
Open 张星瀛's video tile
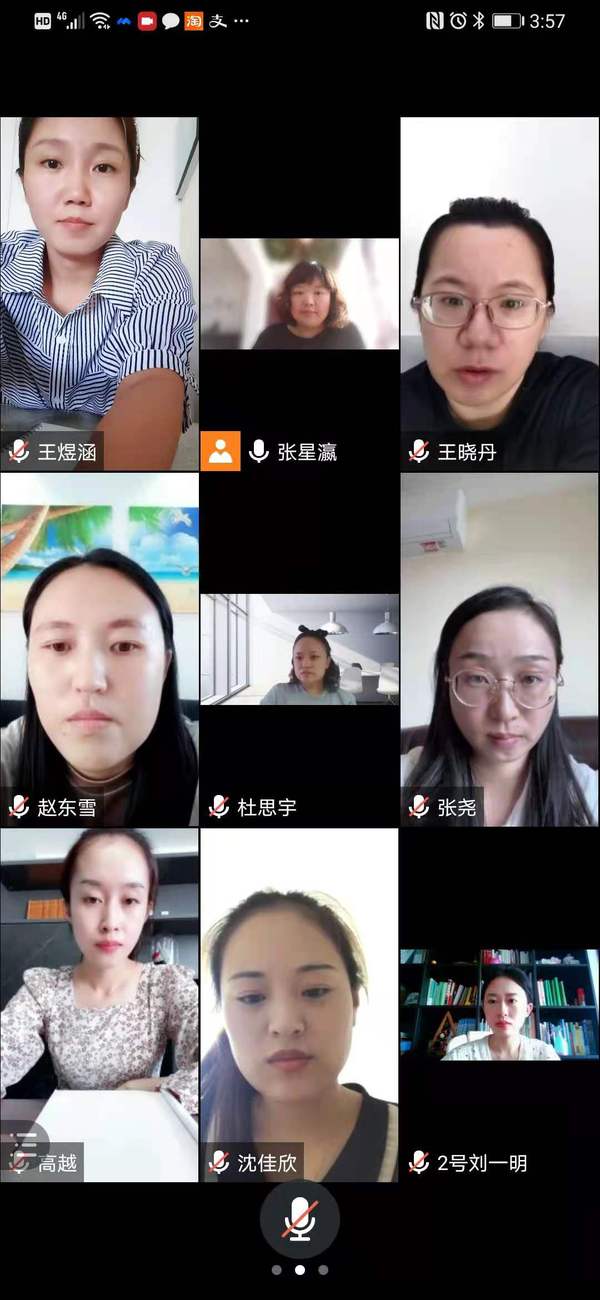299,294
